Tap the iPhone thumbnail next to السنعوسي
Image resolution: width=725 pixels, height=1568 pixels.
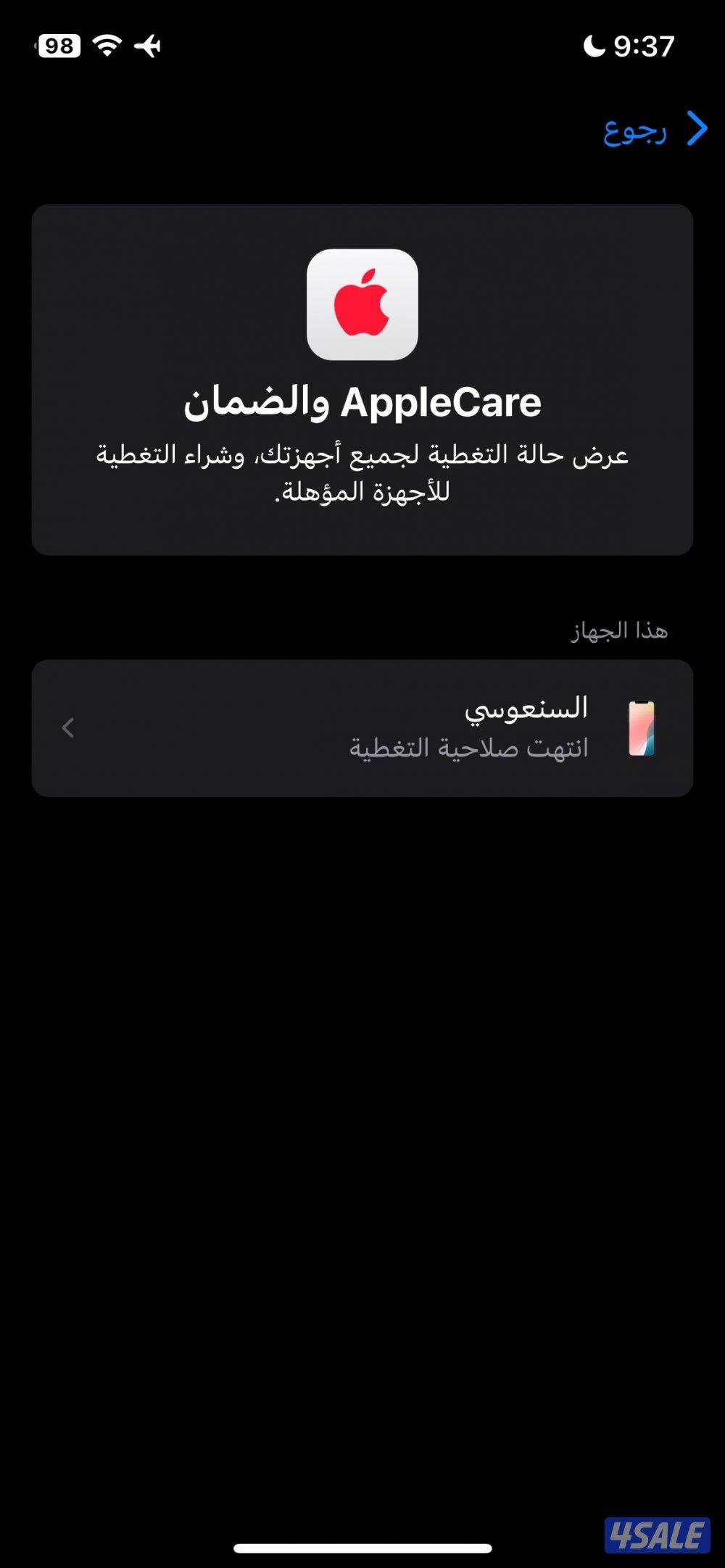(642, 729)
